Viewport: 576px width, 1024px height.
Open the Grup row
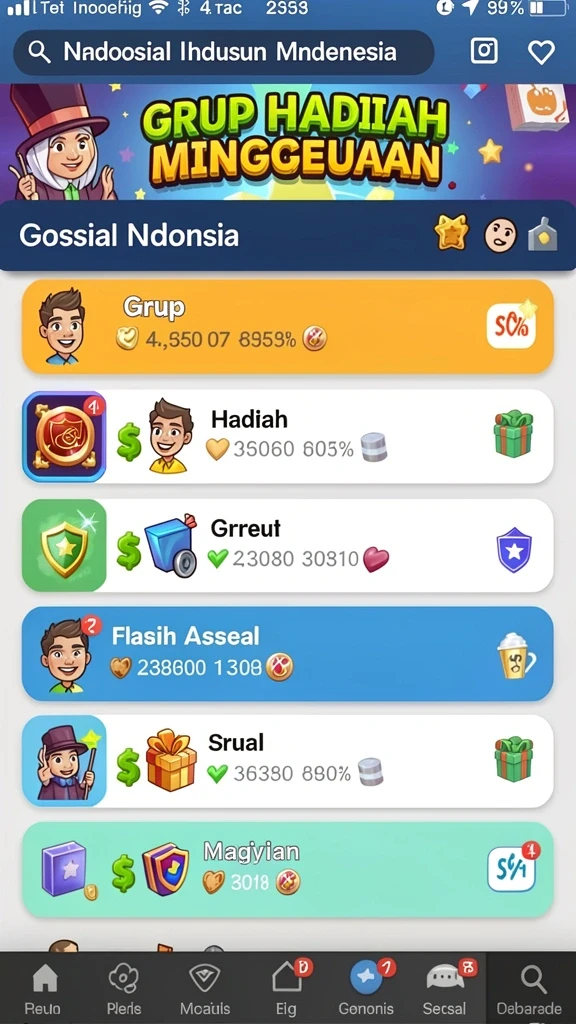coord(288,327)
